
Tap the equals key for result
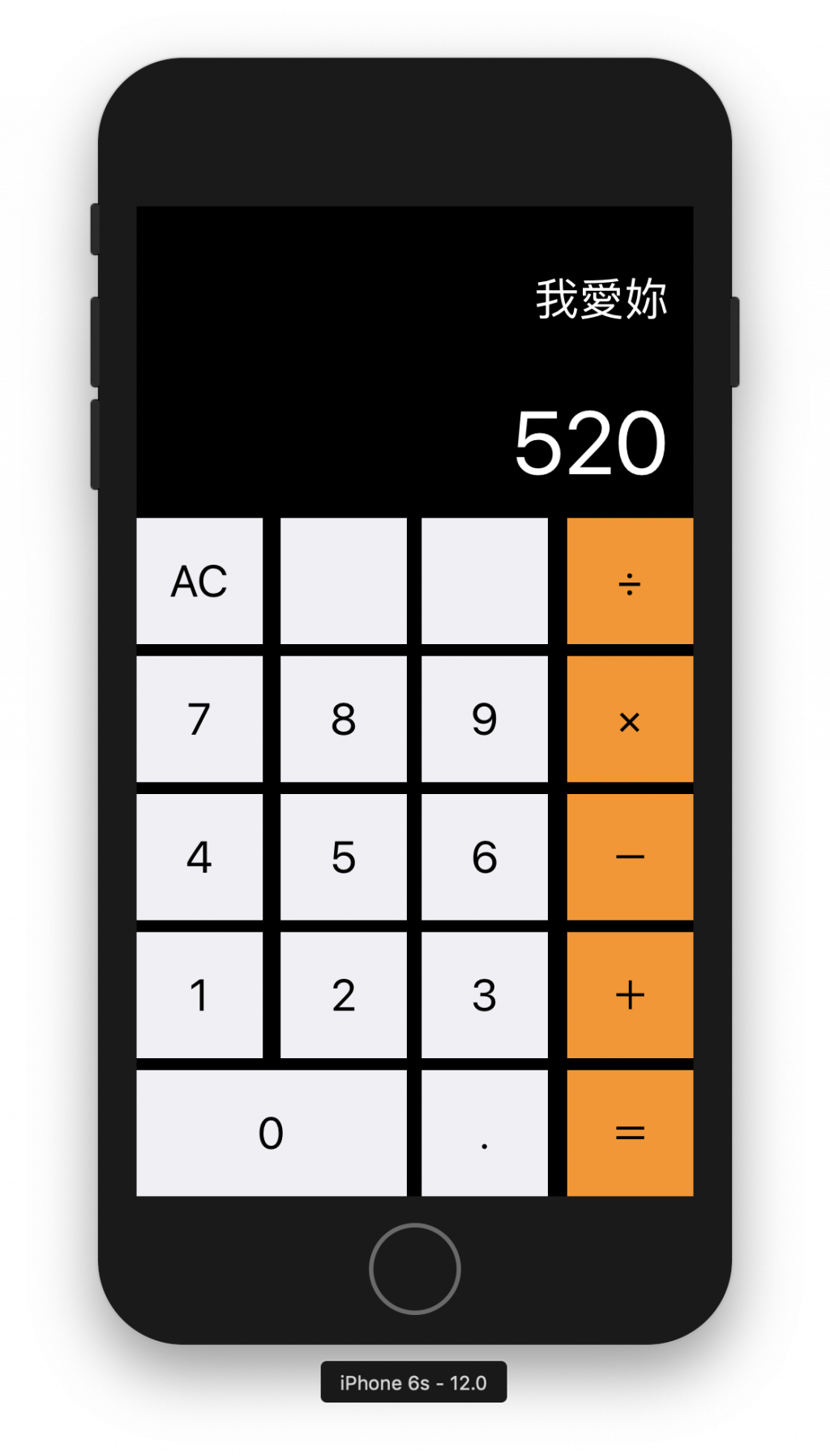(x=630, y=1133)
